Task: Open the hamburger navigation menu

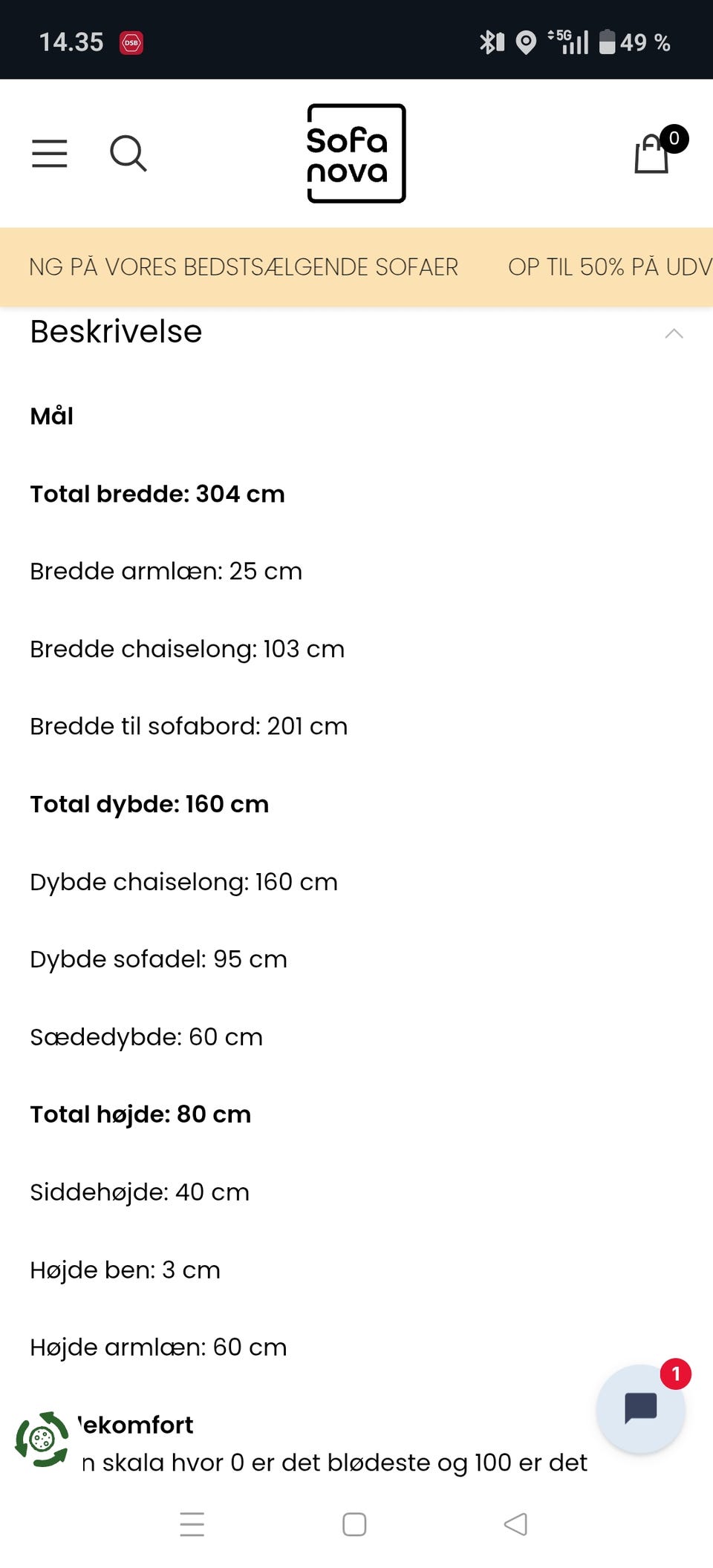Action: (x=50, y=153)
